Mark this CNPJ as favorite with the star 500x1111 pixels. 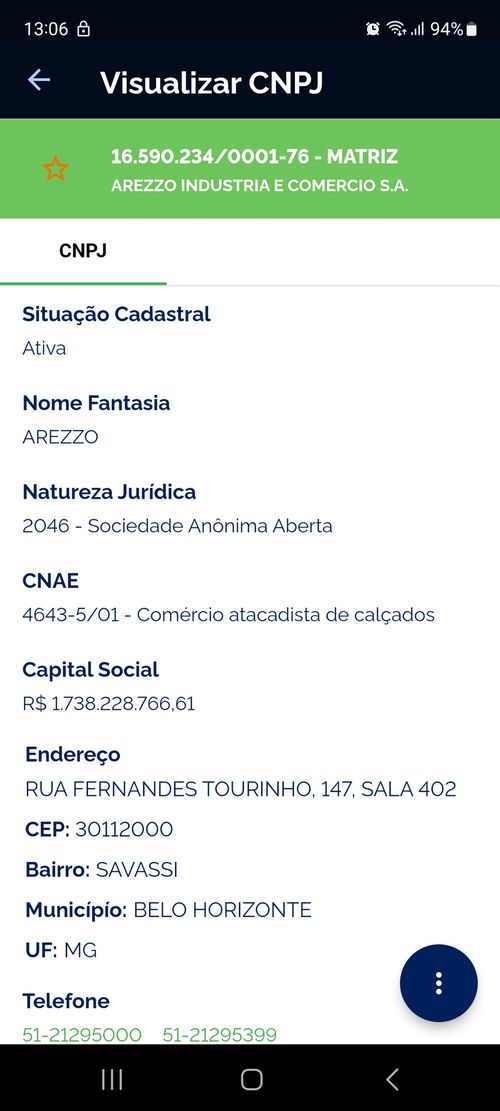[x=55, y=169]
